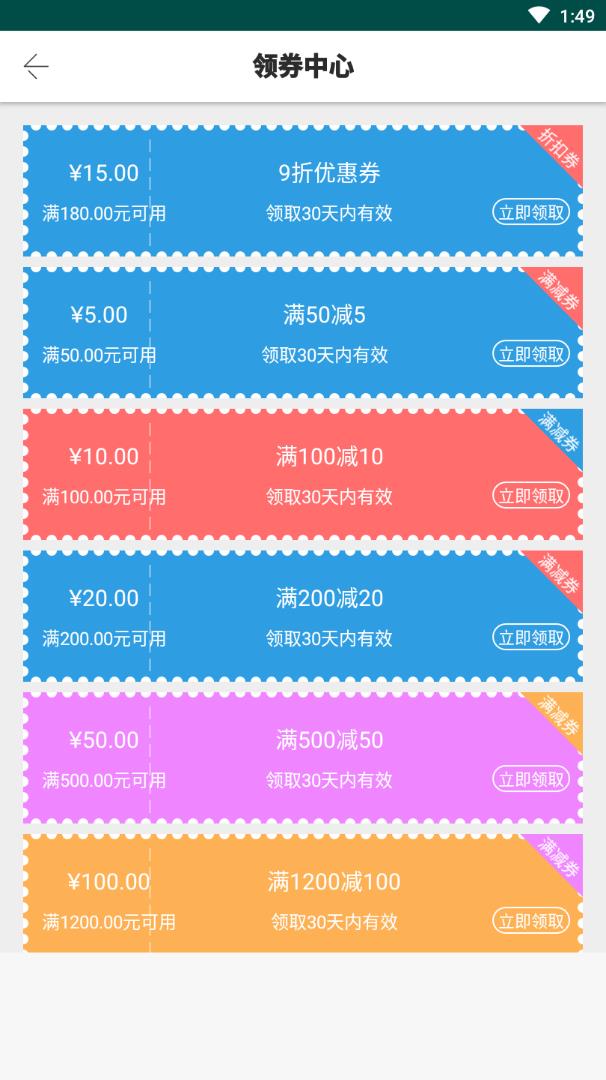Image resolution: width=606 pixels, height=1080 pixels.
Task: Go back from the 领券中心 page
Action: pyautogui.click(x=36, y=67)
